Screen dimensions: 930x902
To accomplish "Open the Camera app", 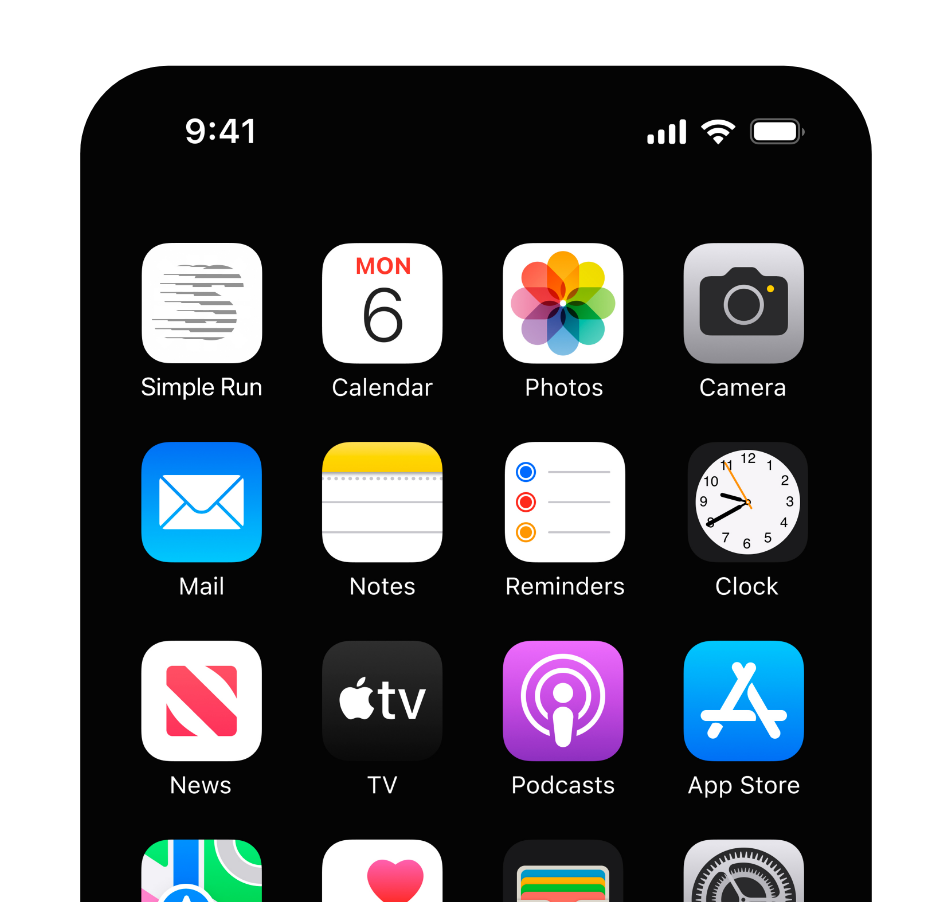I will pos(743,303).
